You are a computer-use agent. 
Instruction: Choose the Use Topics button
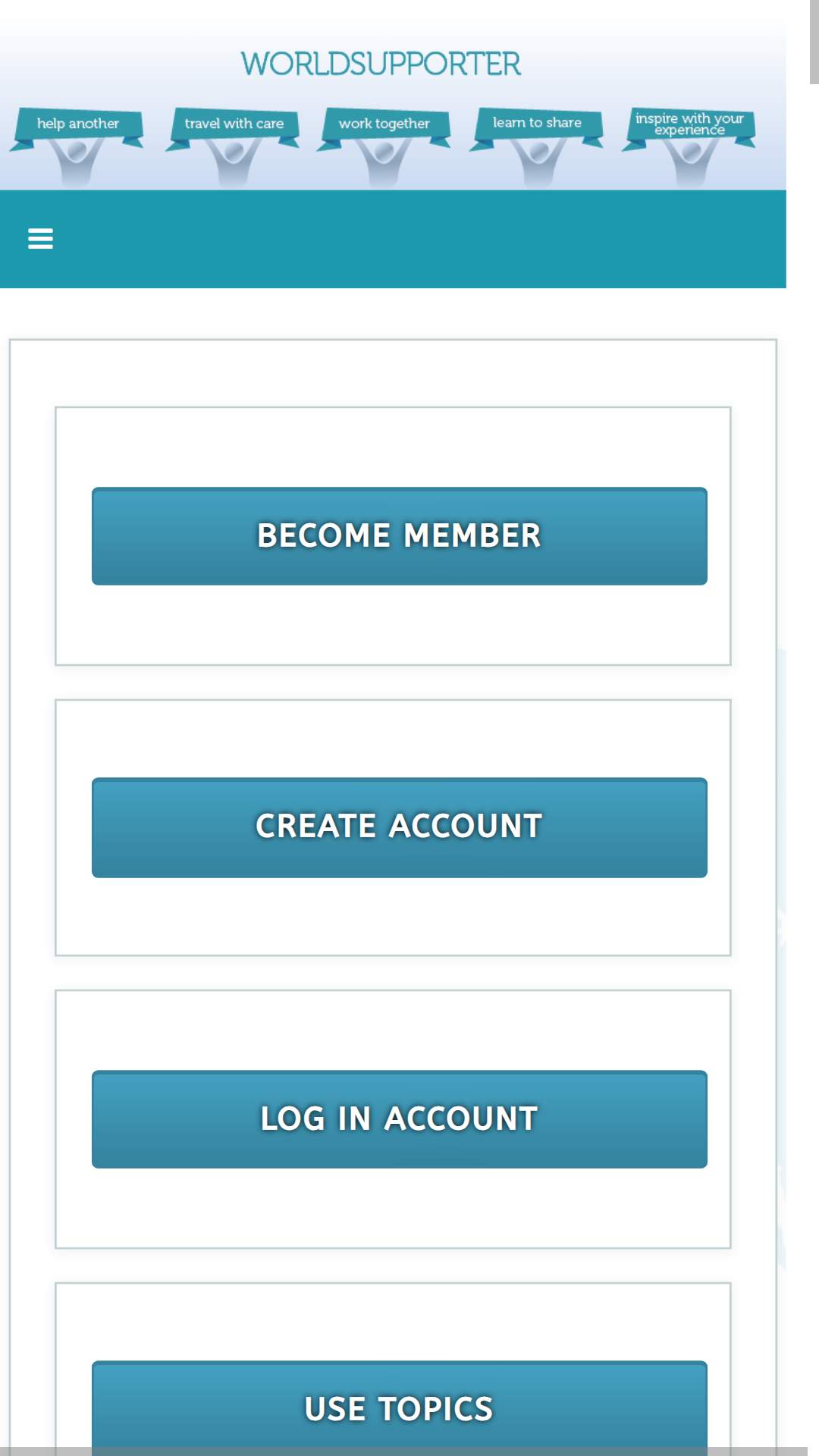pos(400,1408)
